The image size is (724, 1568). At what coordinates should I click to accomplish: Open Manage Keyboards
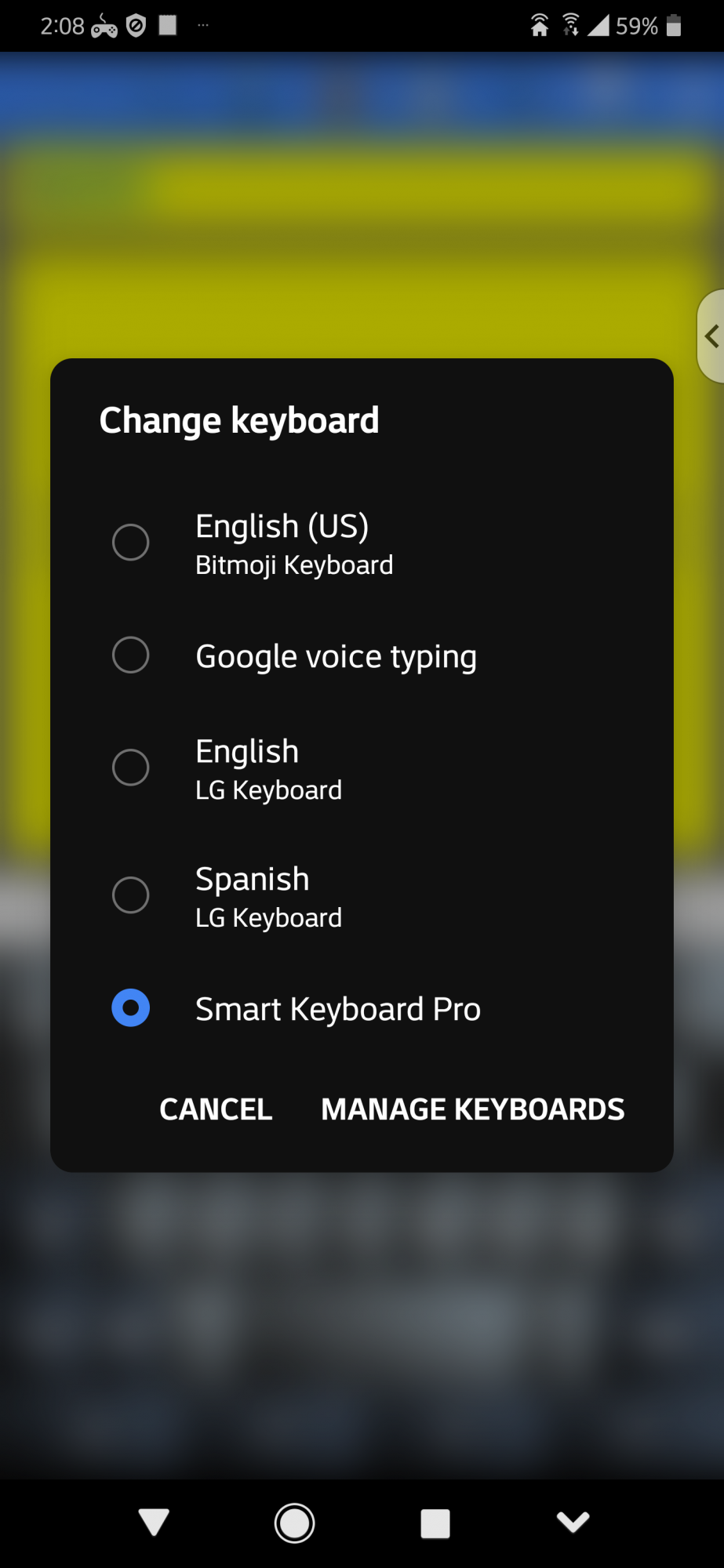click(472, 1109)
